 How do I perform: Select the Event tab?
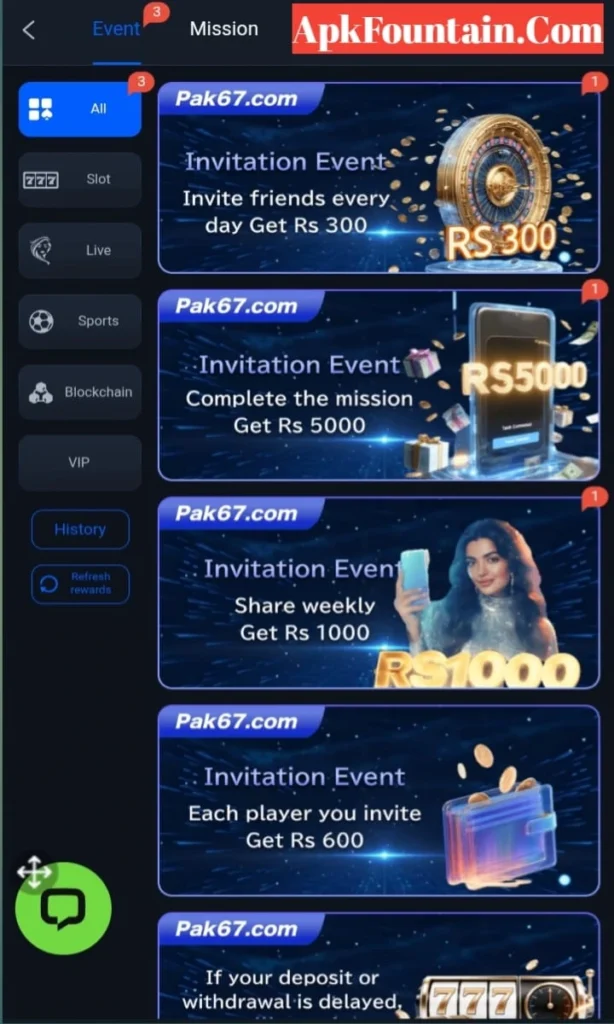click(x=116, y=29)
